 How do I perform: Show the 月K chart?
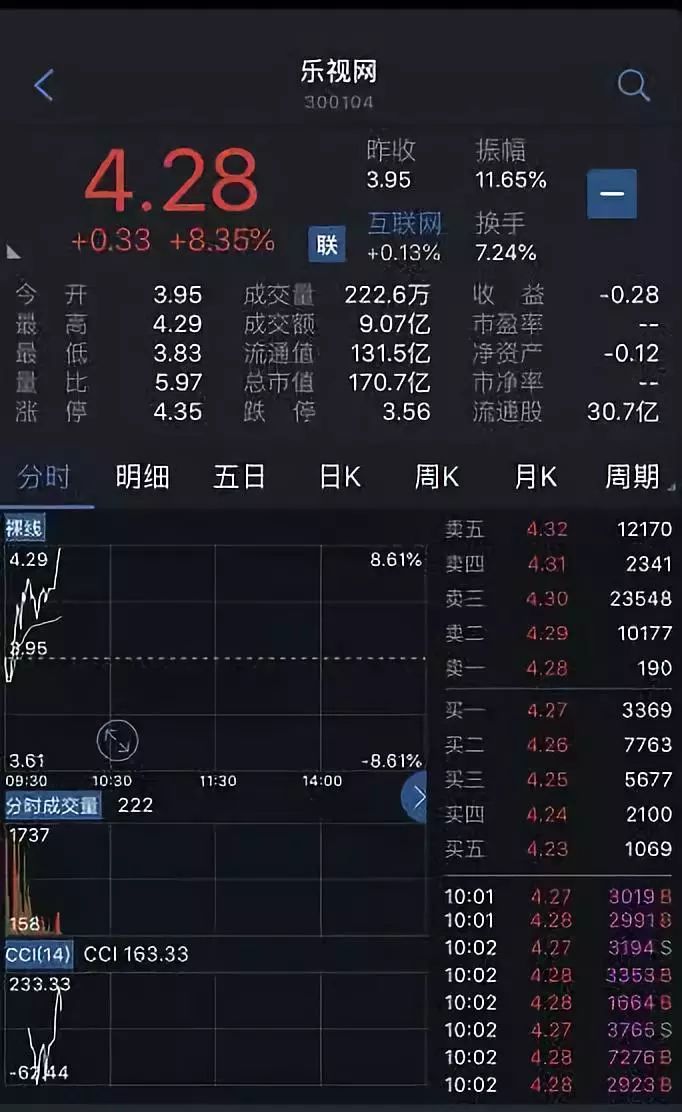click(535, 477)
